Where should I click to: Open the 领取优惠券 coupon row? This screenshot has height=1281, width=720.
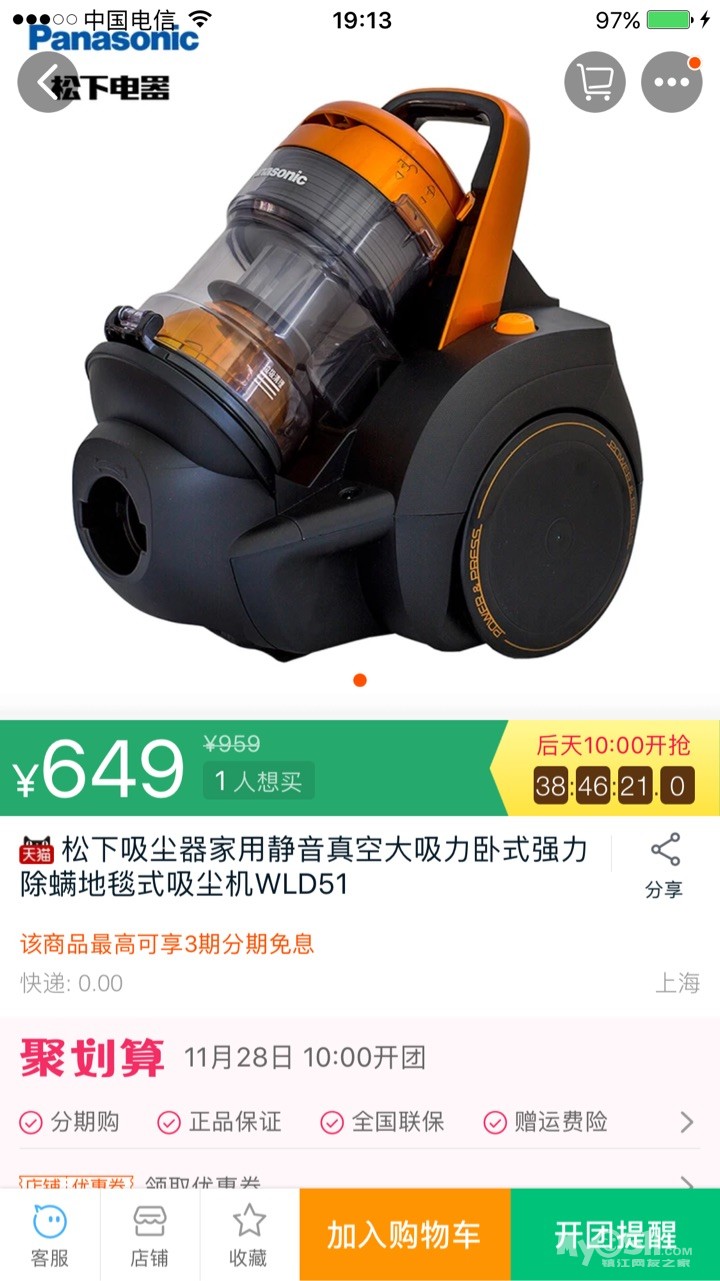[x=360, y=1181]
